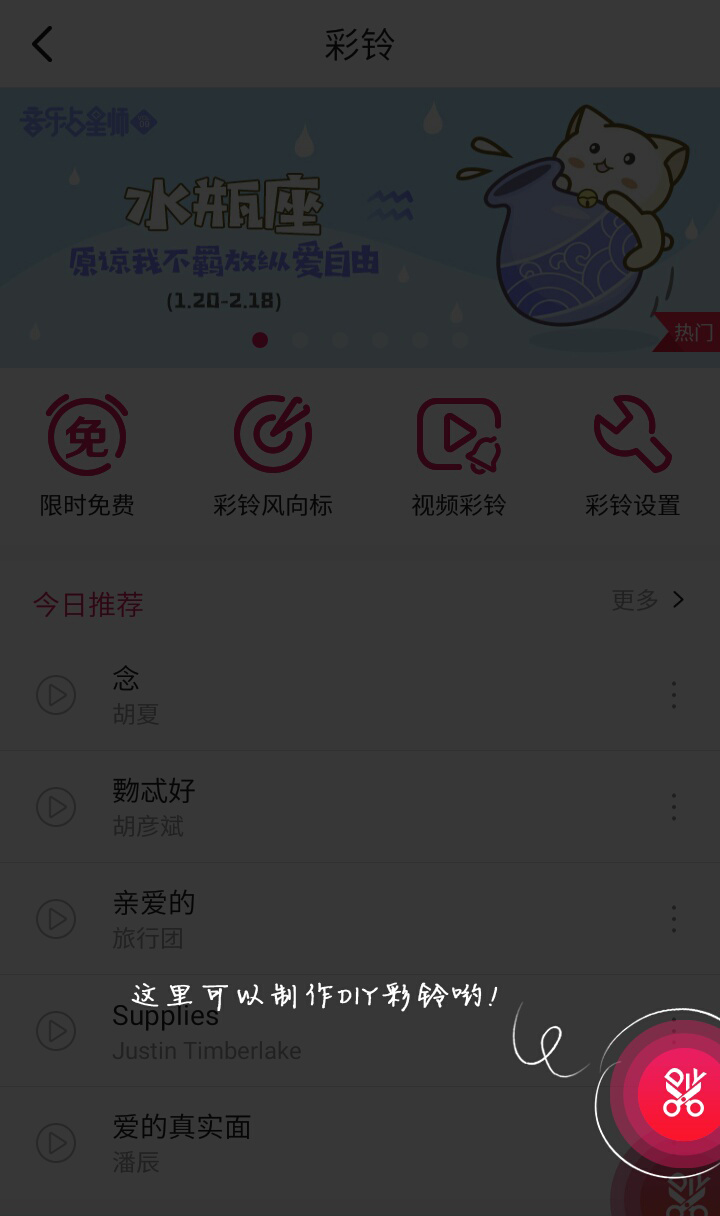This screenshot has height=1216, width=720.
Task: Open 彩铃风向标
Action: click(x=272, y=456)
